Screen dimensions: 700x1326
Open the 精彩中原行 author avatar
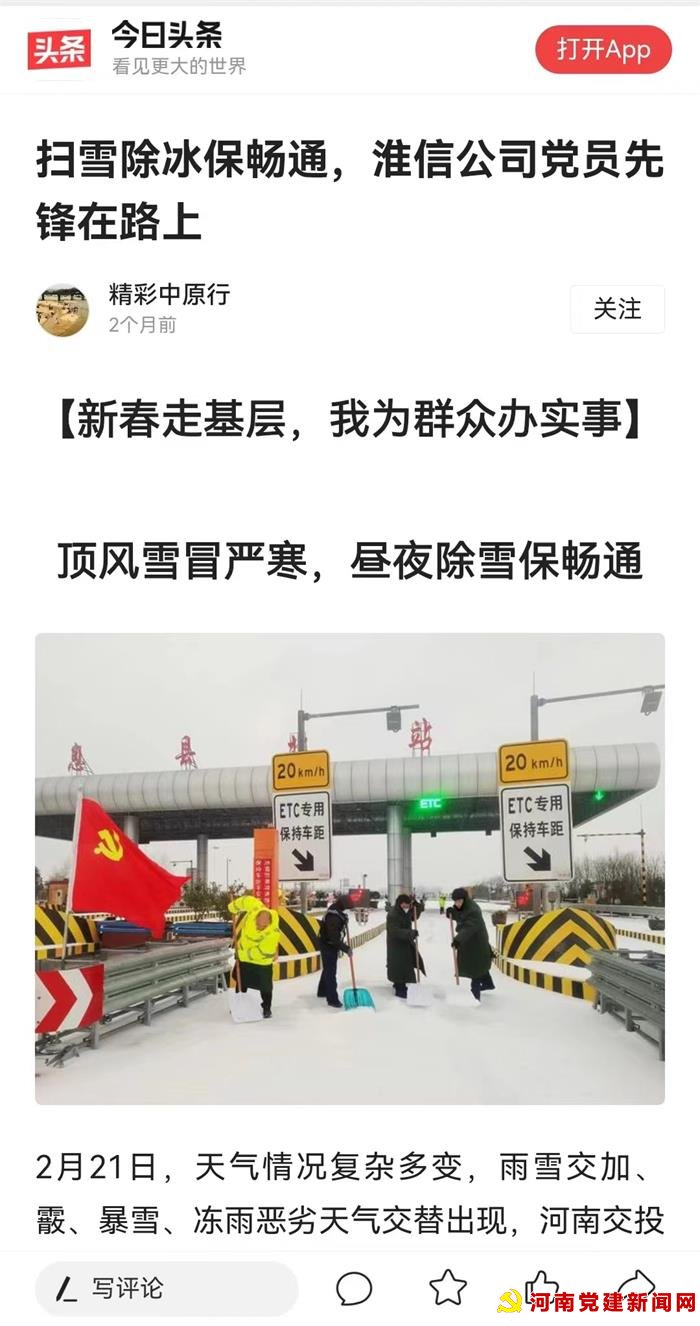pyautogui.click(x=62, y=309)
